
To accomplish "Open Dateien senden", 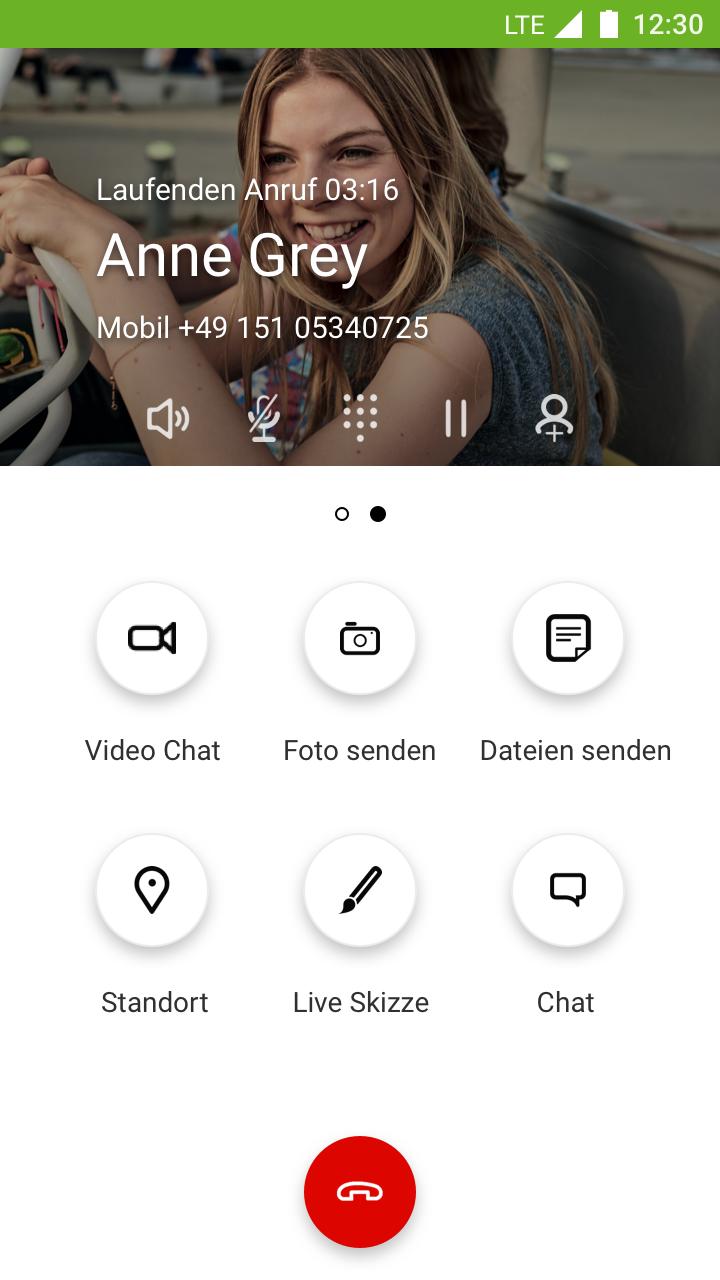I will (x=567, y=637).
